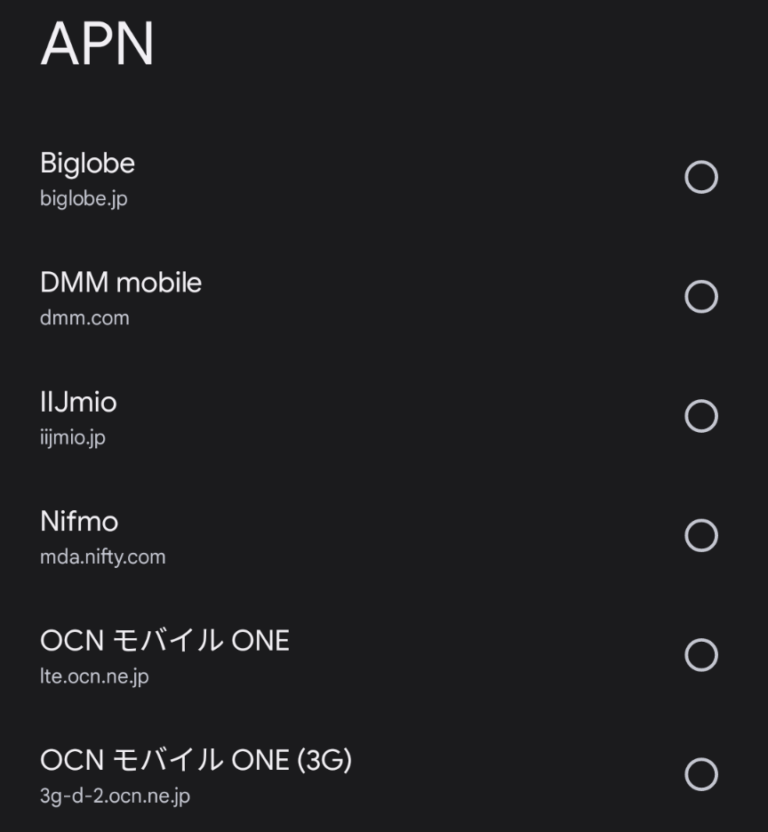Open DMM mobile APN details
768x832 pixels.
300,298
